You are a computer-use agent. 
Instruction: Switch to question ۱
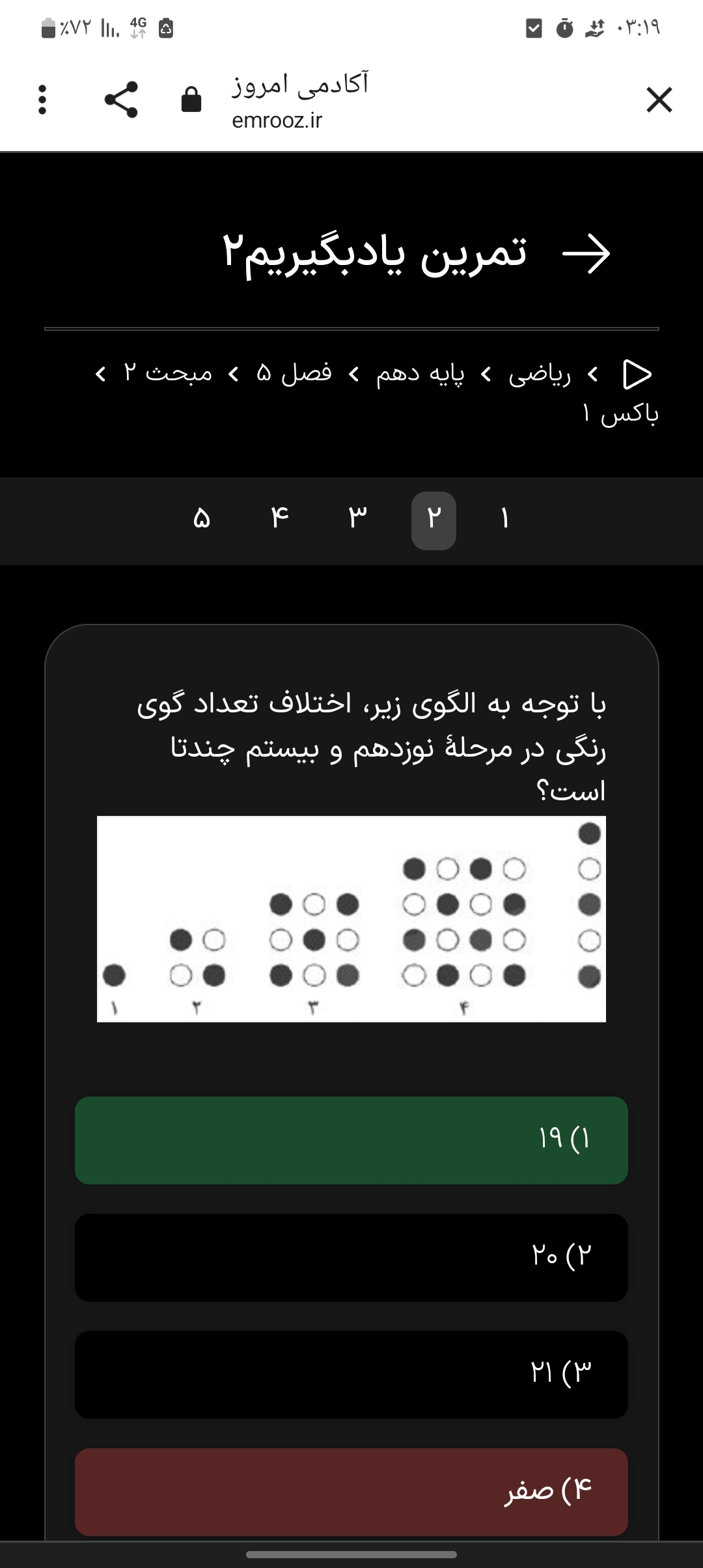tap(504, 519)
